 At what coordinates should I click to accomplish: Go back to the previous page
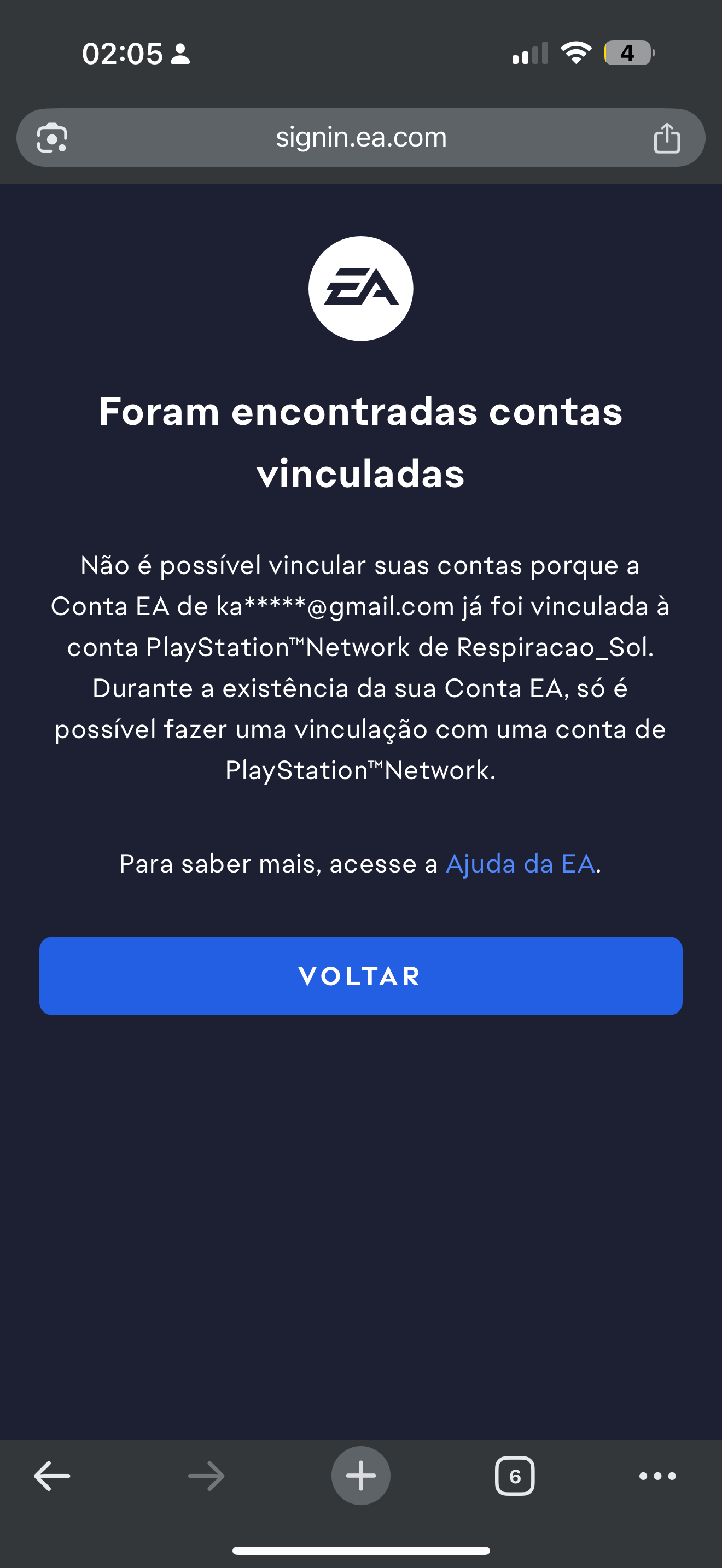coord(52,1476)
